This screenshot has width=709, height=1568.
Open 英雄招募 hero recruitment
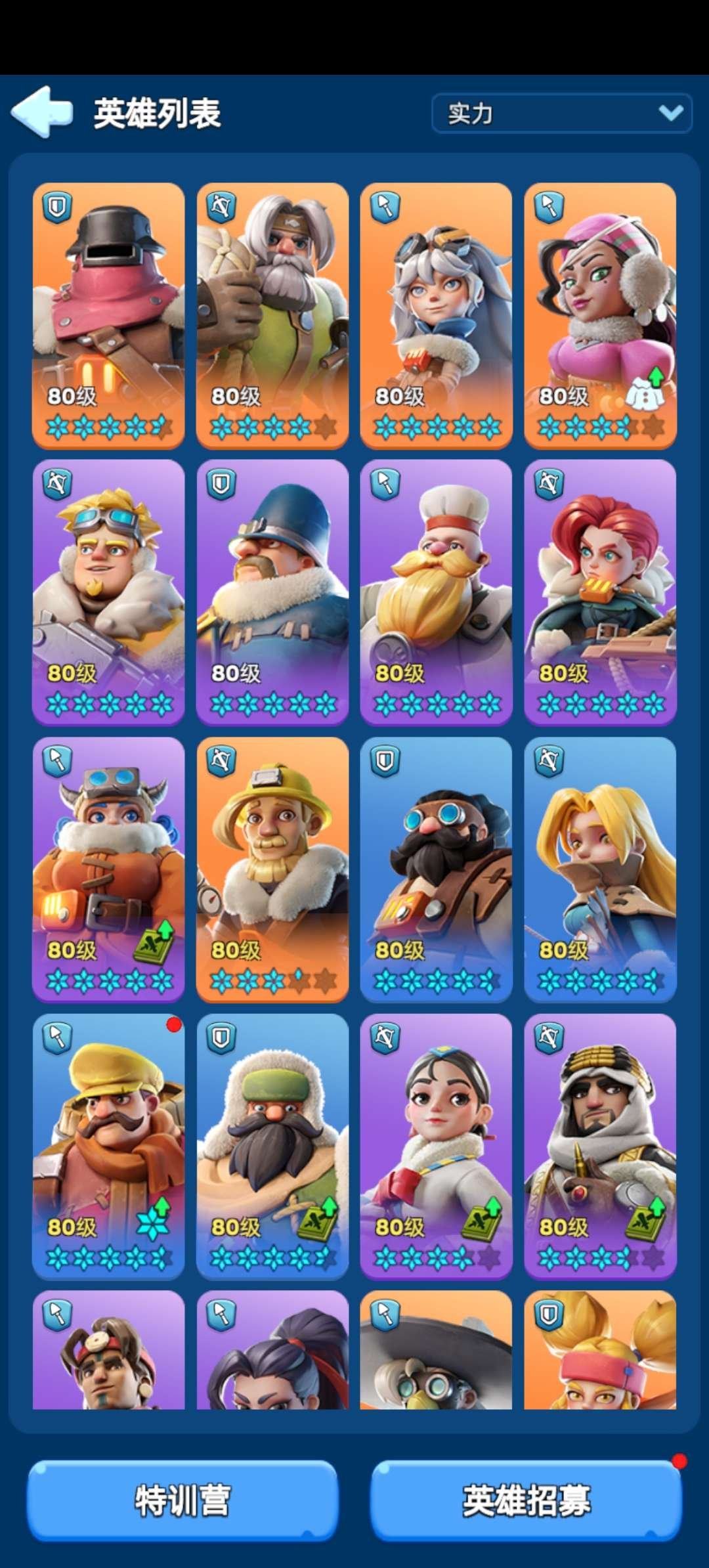526,1500
